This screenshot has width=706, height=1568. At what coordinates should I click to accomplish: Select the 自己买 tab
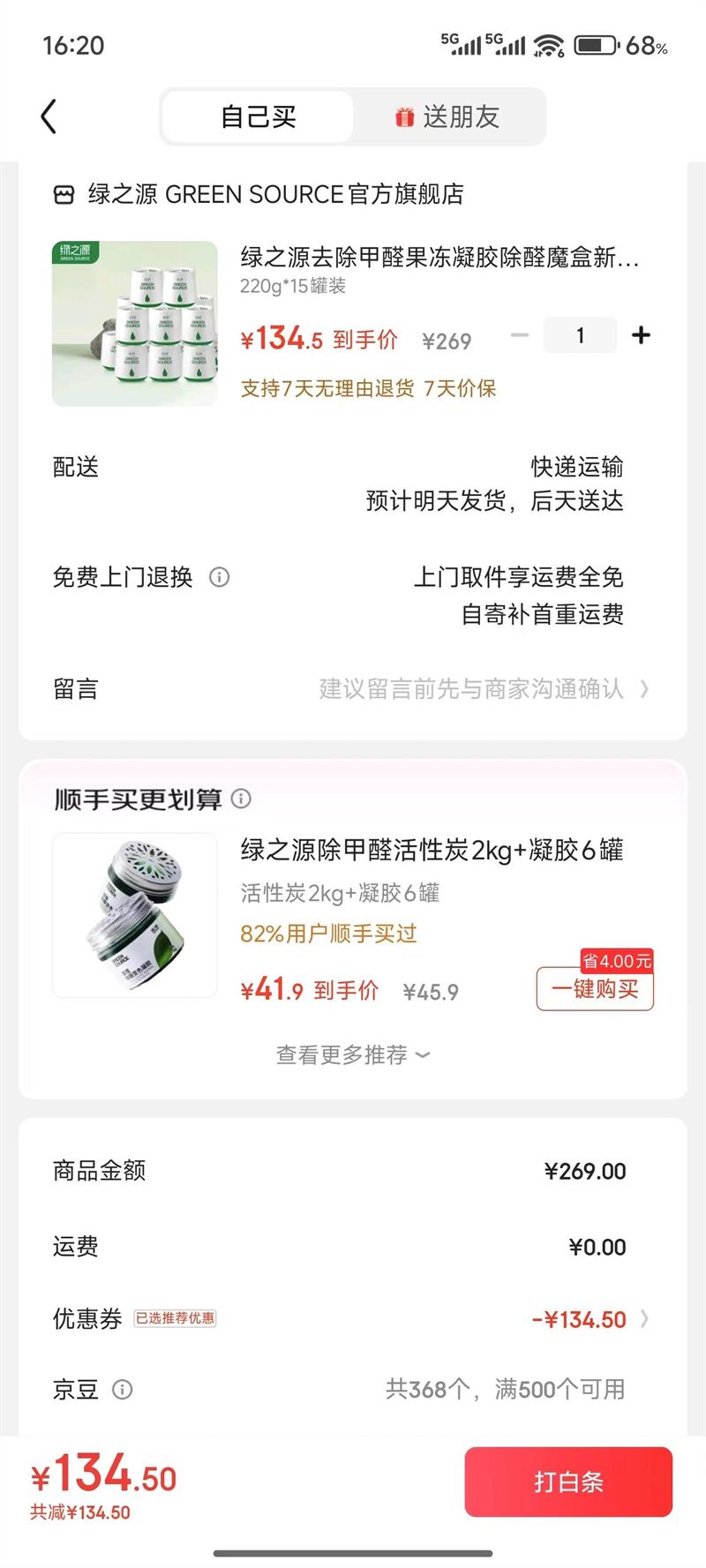tap(258, 116)
